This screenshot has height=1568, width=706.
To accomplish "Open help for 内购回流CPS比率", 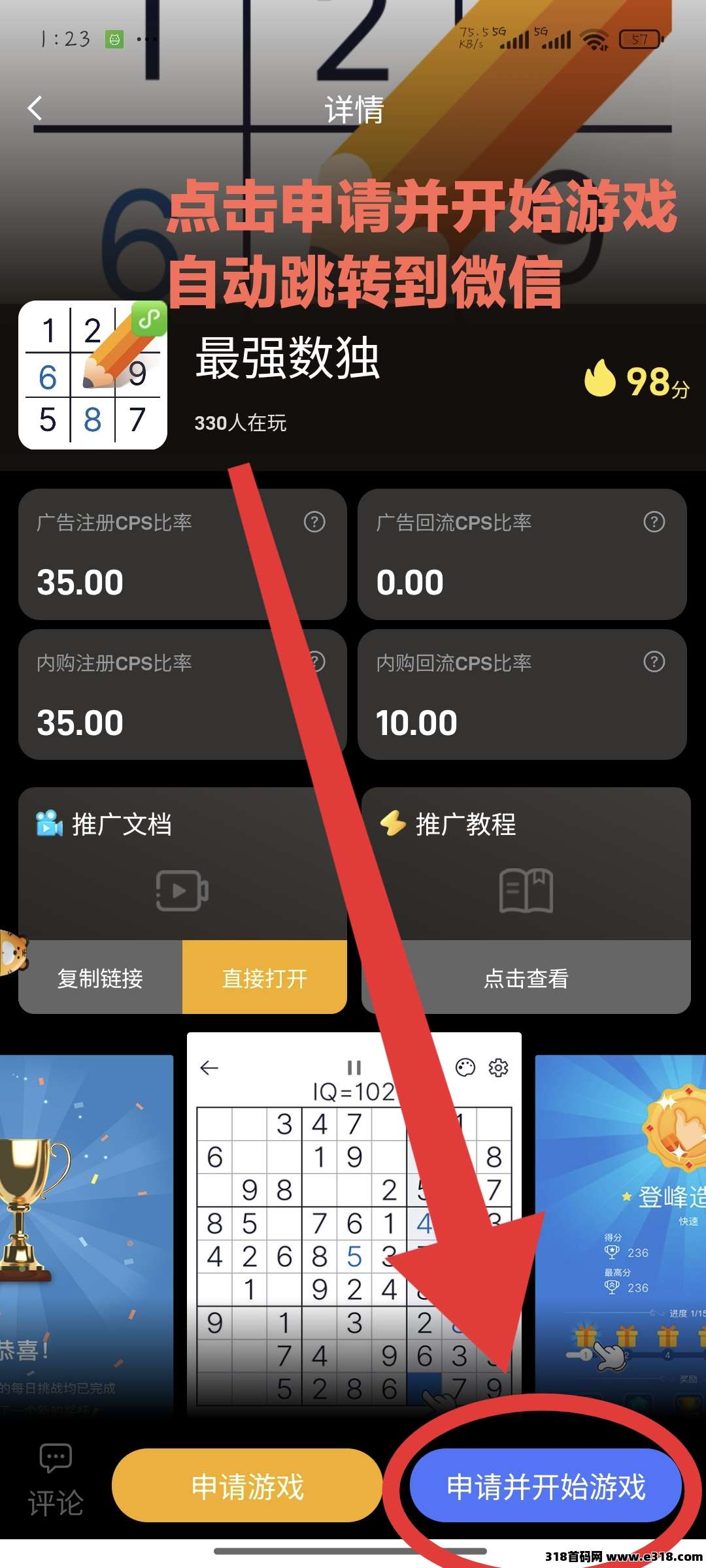I will tap(654, 662).
